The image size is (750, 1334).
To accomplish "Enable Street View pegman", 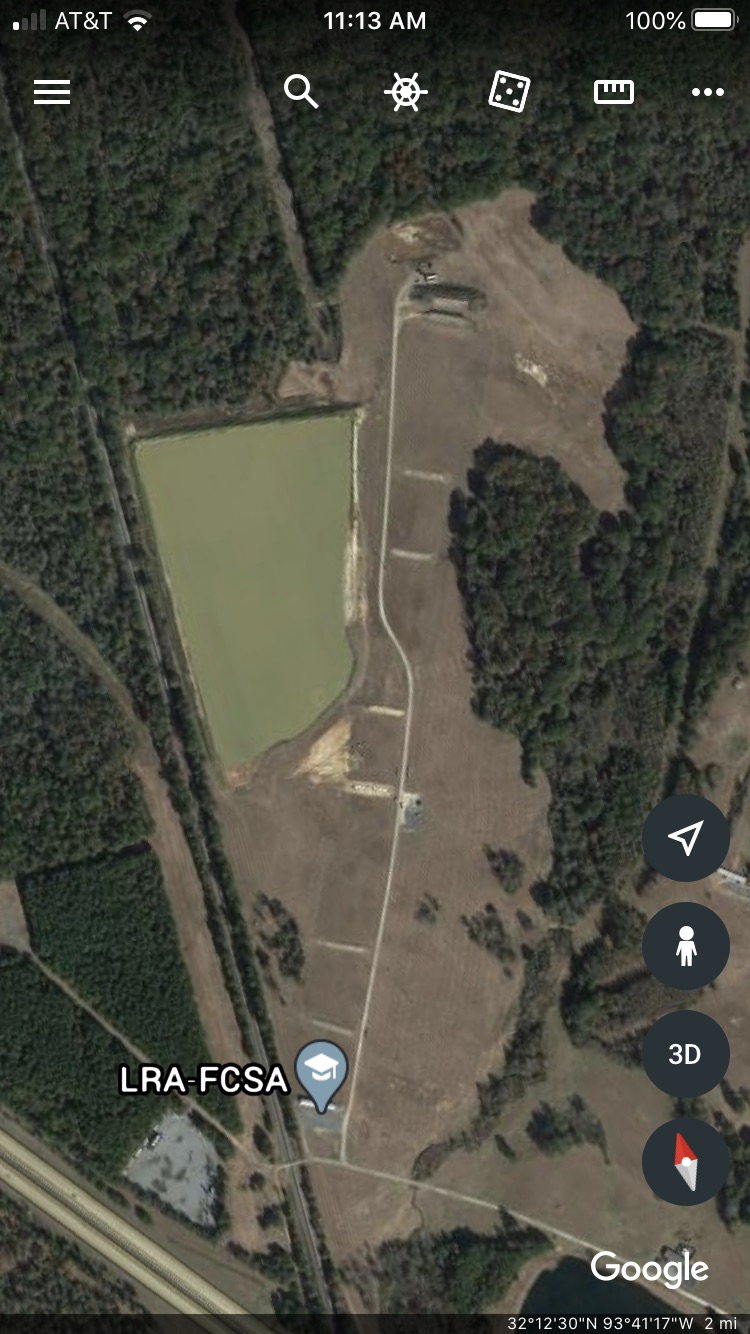I will pyautogui.click(x=685, y=946).
